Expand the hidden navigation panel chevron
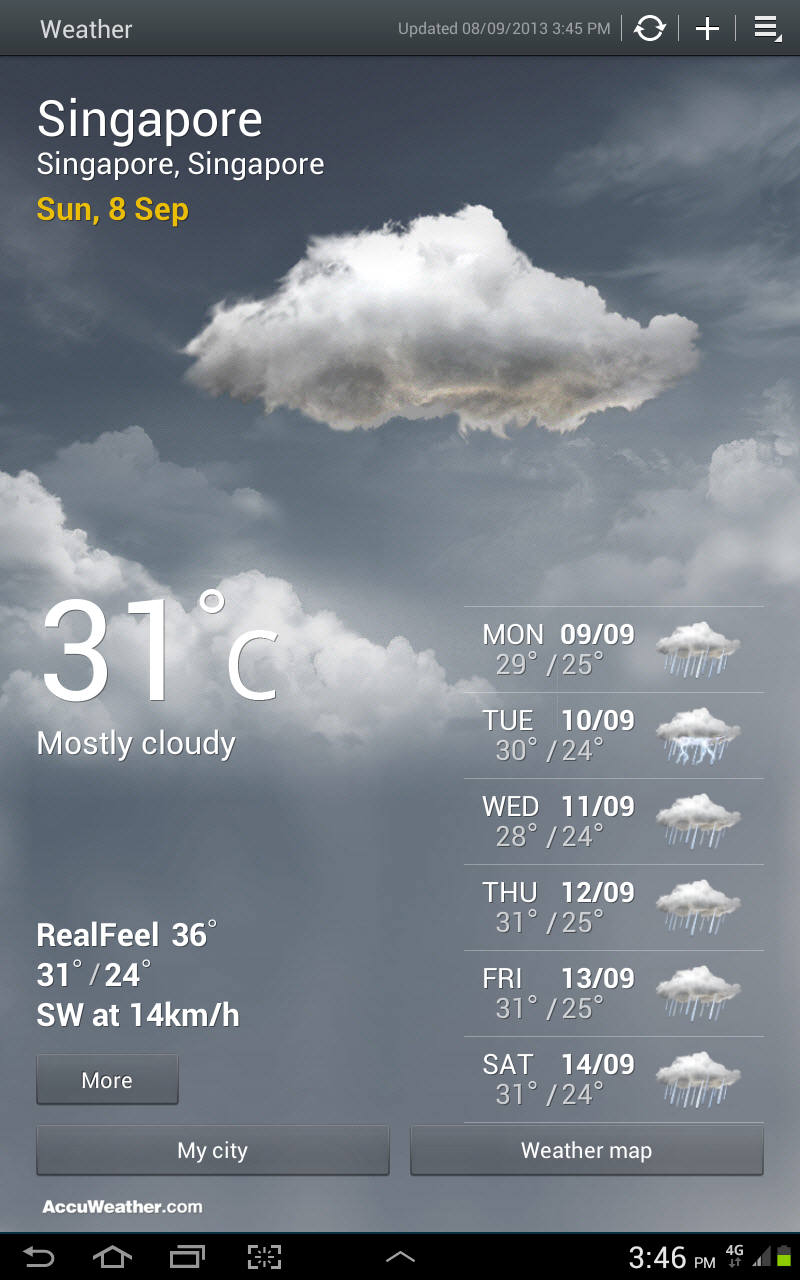Viewport: 800px width, 1280px height. pyautogui.click(x=400, y=1258)
